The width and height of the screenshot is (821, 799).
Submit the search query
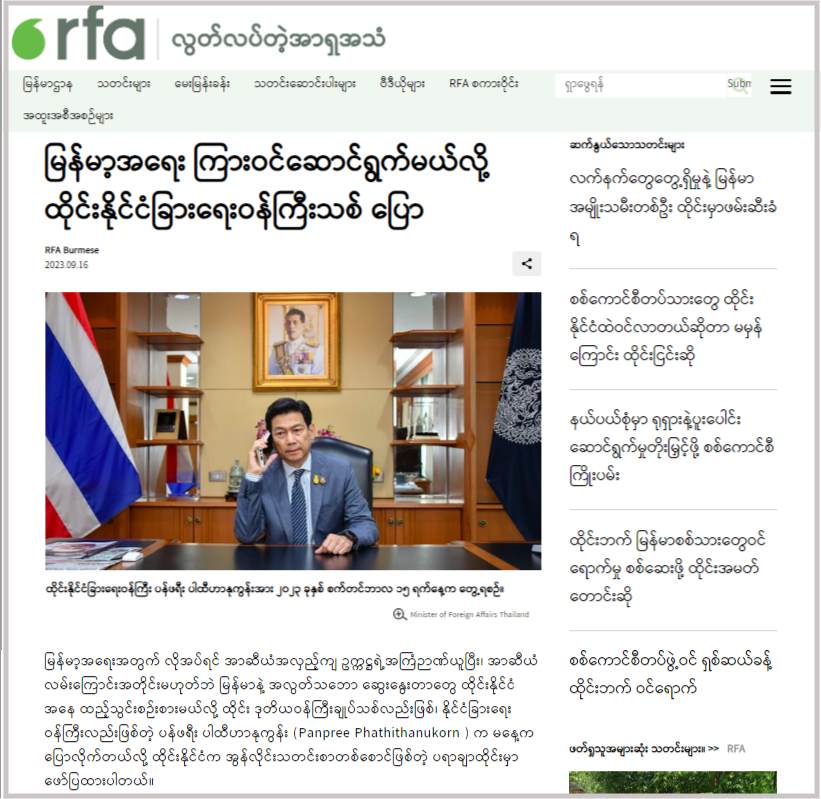(x=739, y=85)
